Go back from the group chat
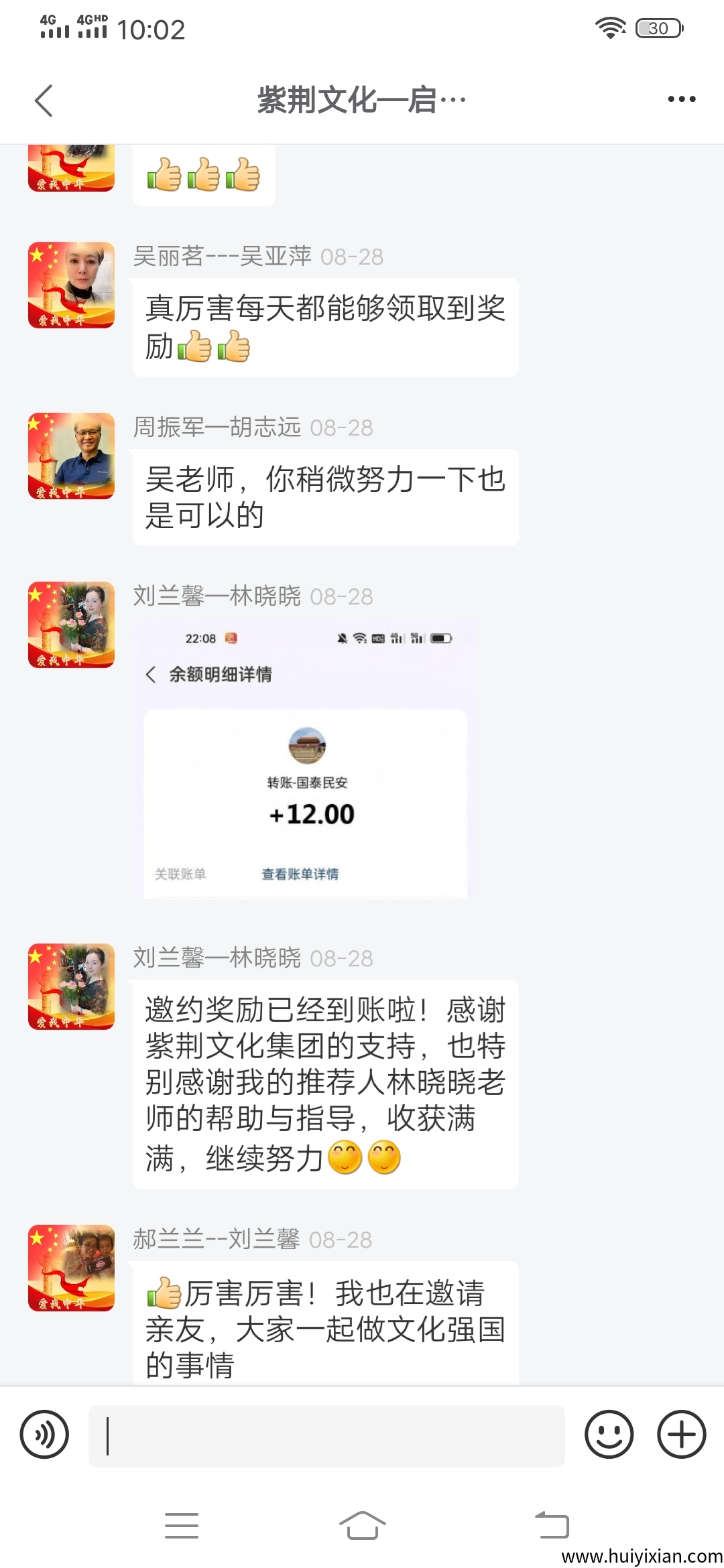Screen dimensions: 724x1568 tap(44, 101)
